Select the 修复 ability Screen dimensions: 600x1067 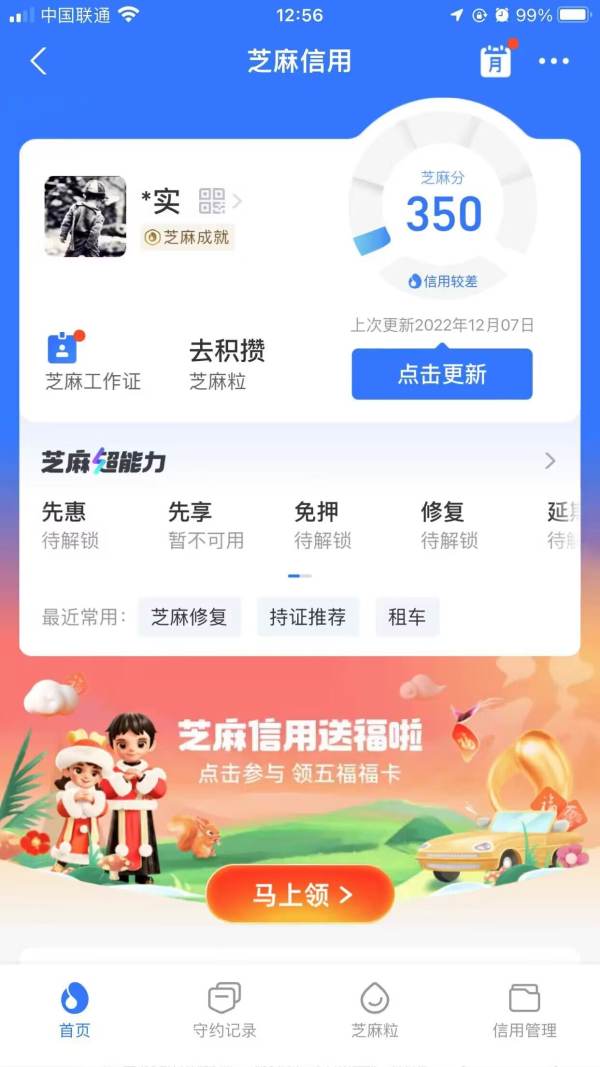pos(449,525)
